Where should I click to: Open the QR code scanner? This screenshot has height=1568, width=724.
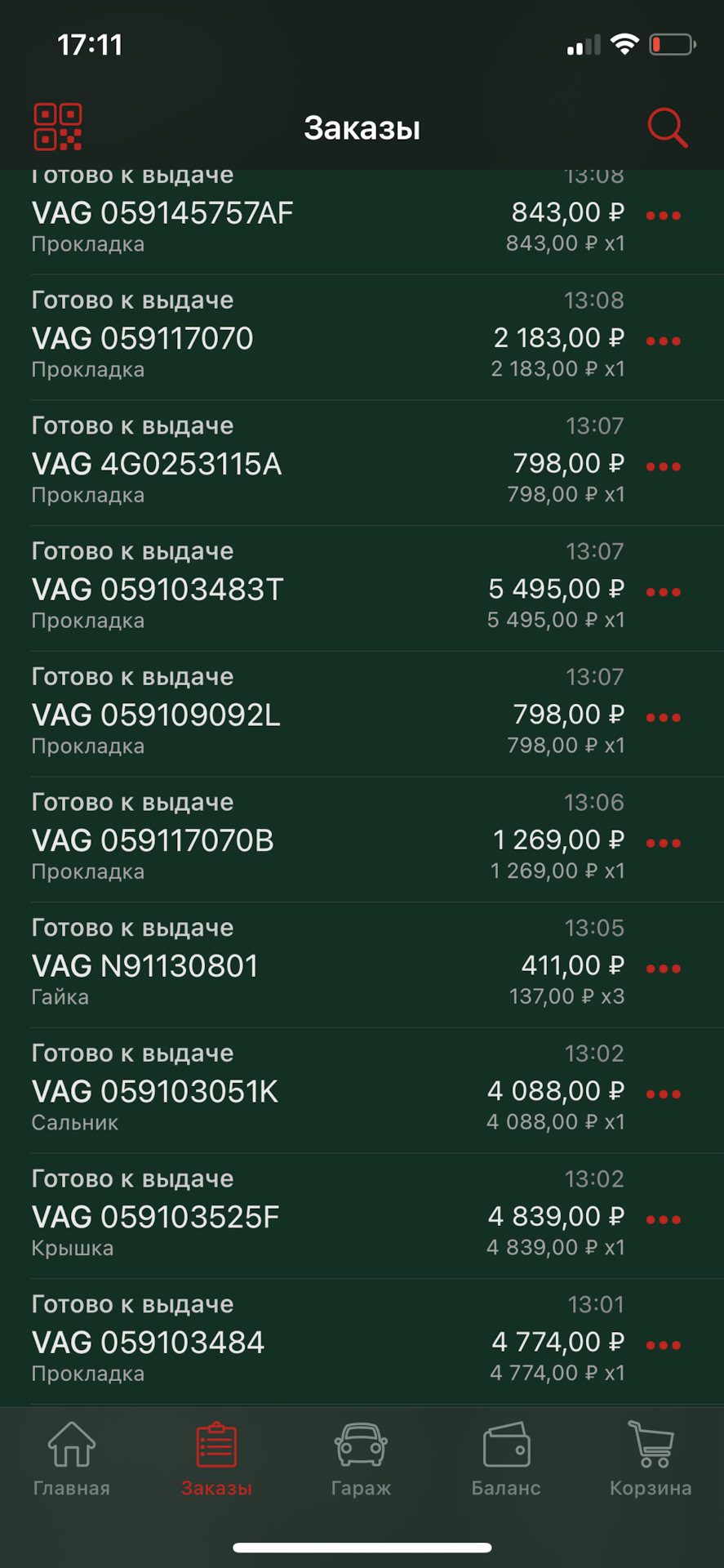click(58, 127)
